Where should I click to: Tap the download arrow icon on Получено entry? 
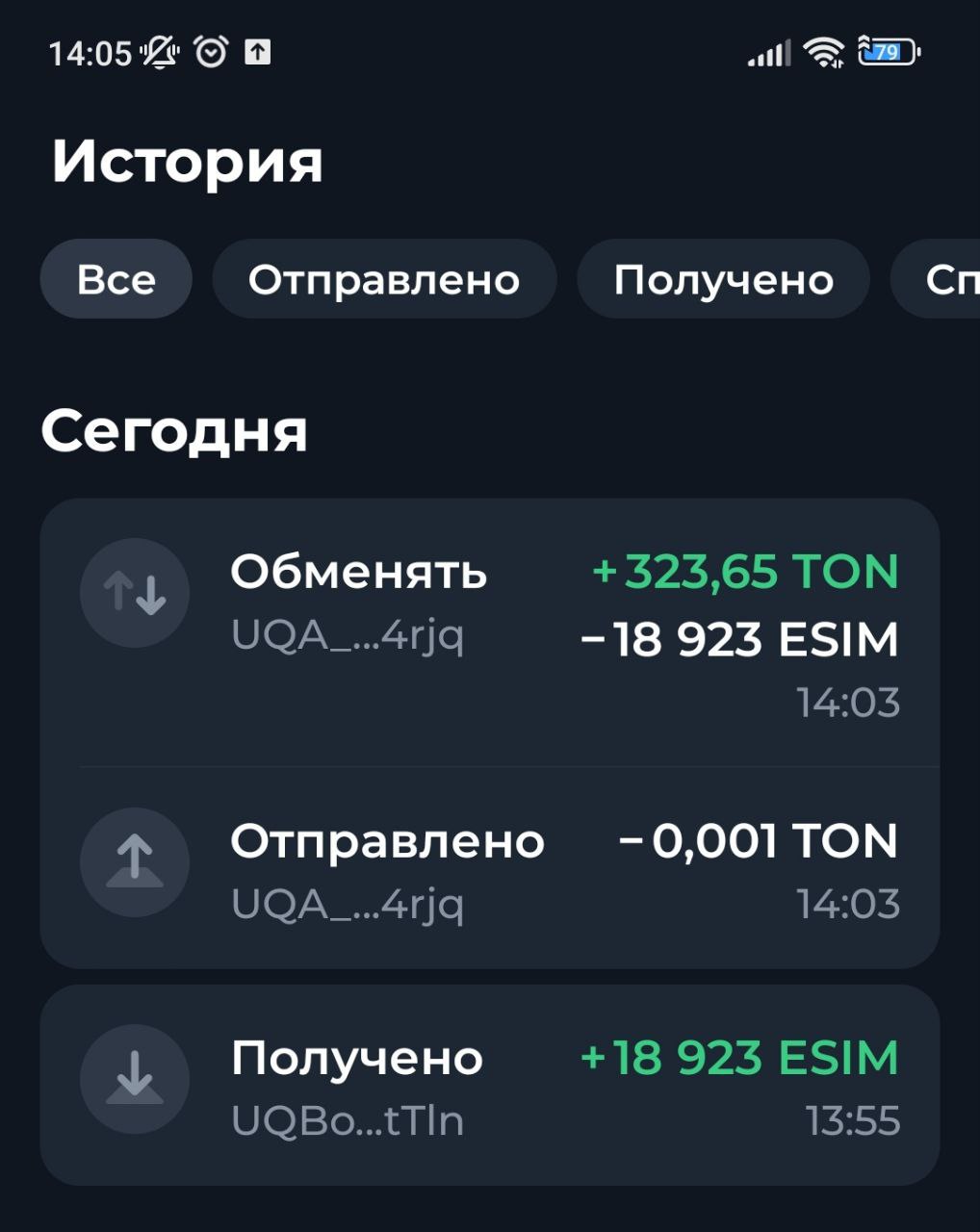[x=135, y=1080]
